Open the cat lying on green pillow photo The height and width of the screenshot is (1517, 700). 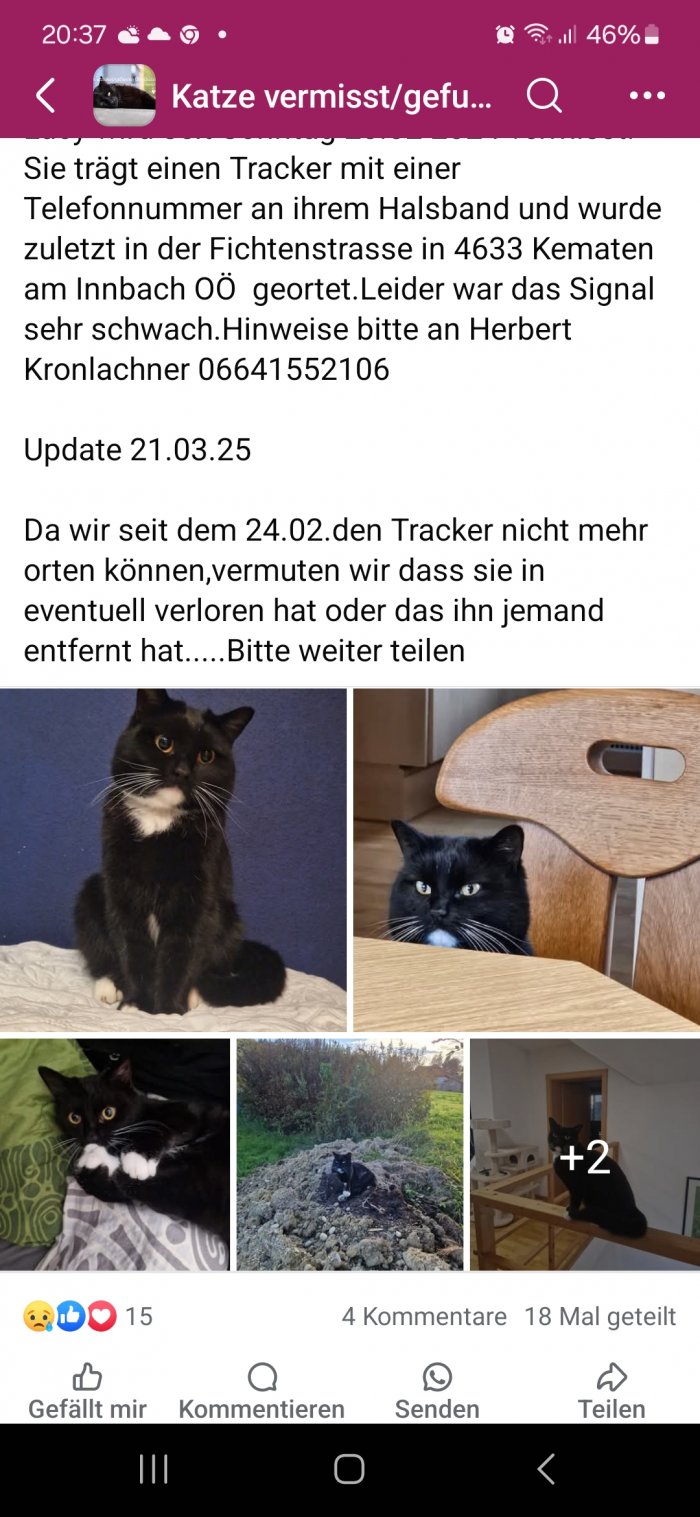[x=114, y=1154]
